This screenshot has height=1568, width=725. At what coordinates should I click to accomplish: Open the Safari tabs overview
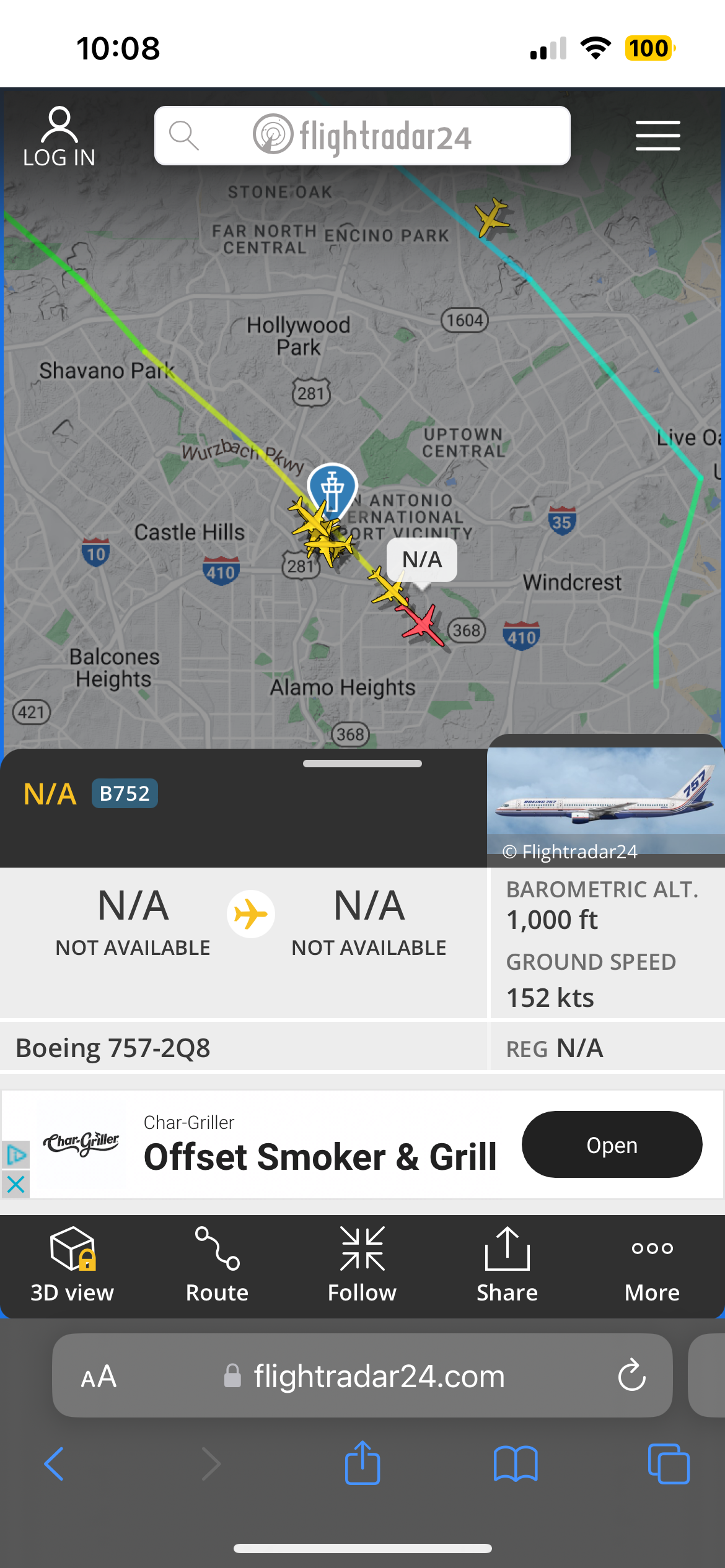point(668,1464)
